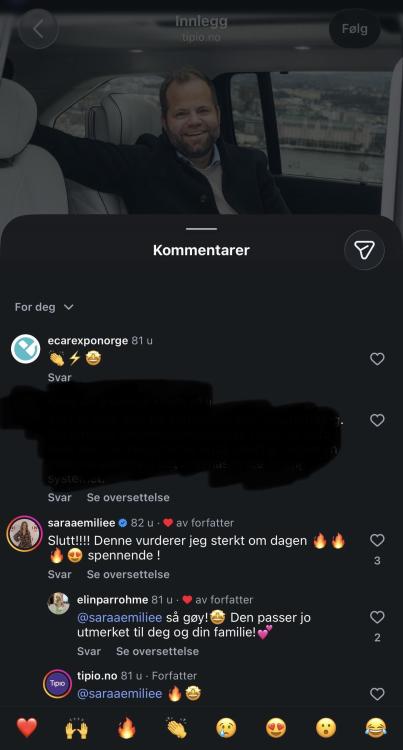Reply to saraaemiliee's comment via Svar
Image resolution: width=403 pixels, height=750 pixels.
60,574
